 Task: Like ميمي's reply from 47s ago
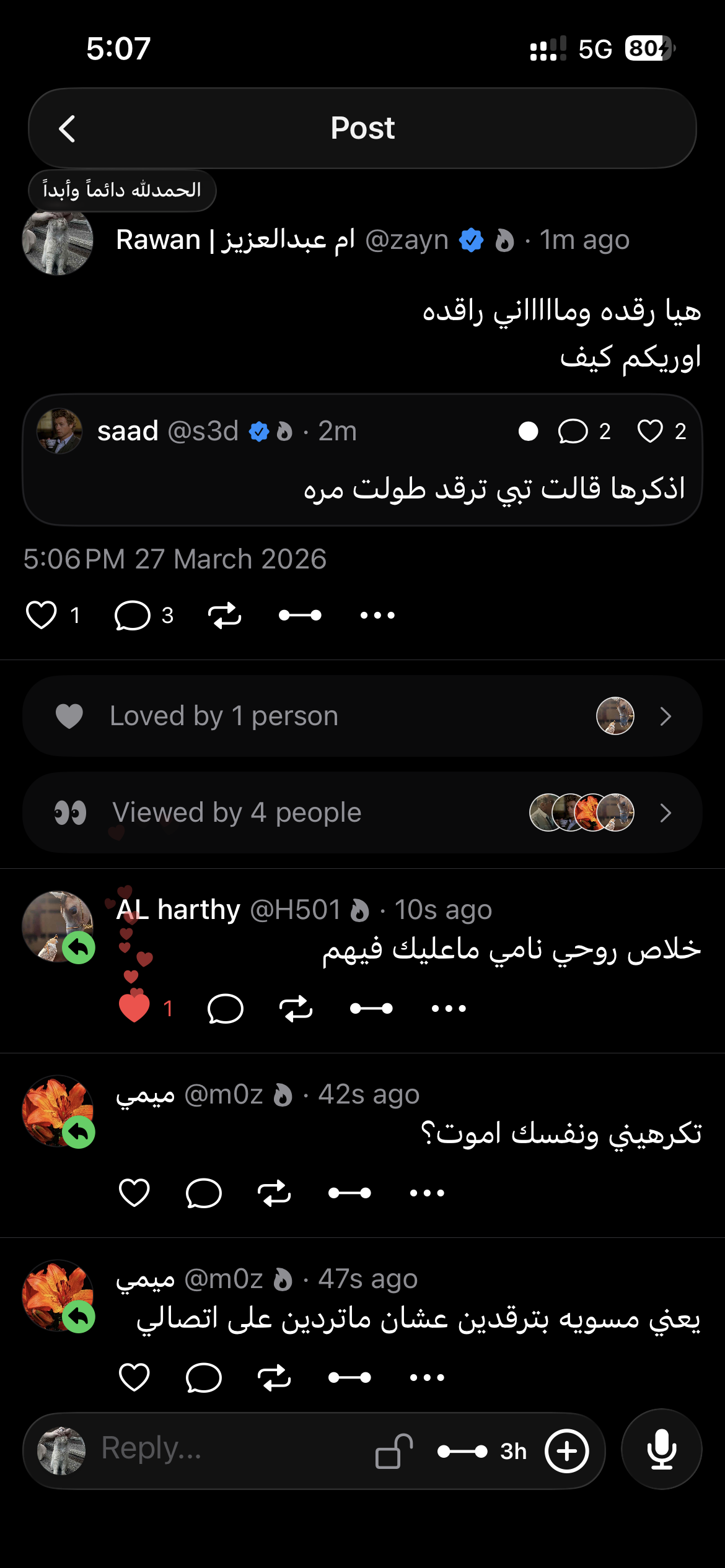pos(134,1377)
